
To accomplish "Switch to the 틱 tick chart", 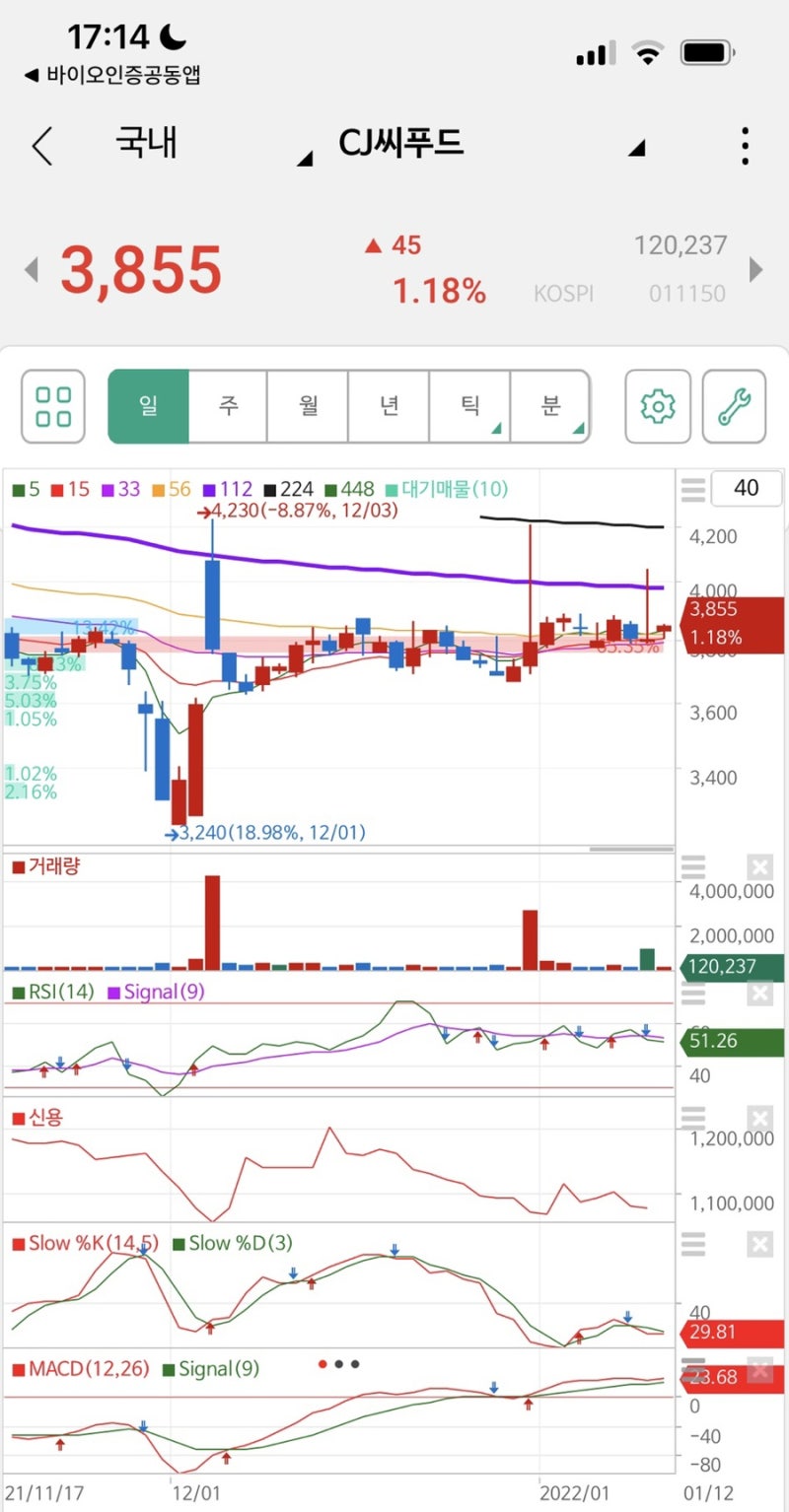I will click(x=469, y=406).
